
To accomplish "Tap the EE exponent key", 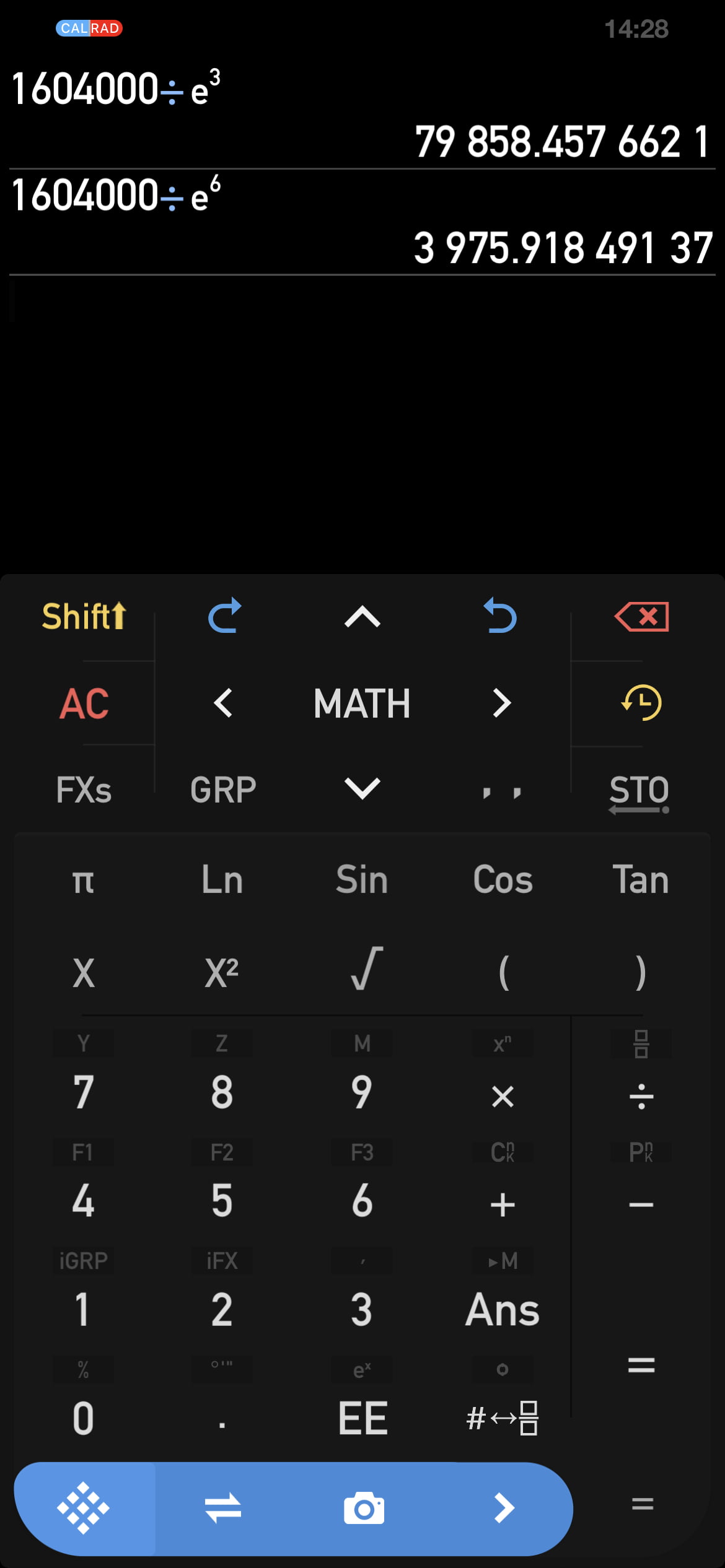I will coord(363,1418).
